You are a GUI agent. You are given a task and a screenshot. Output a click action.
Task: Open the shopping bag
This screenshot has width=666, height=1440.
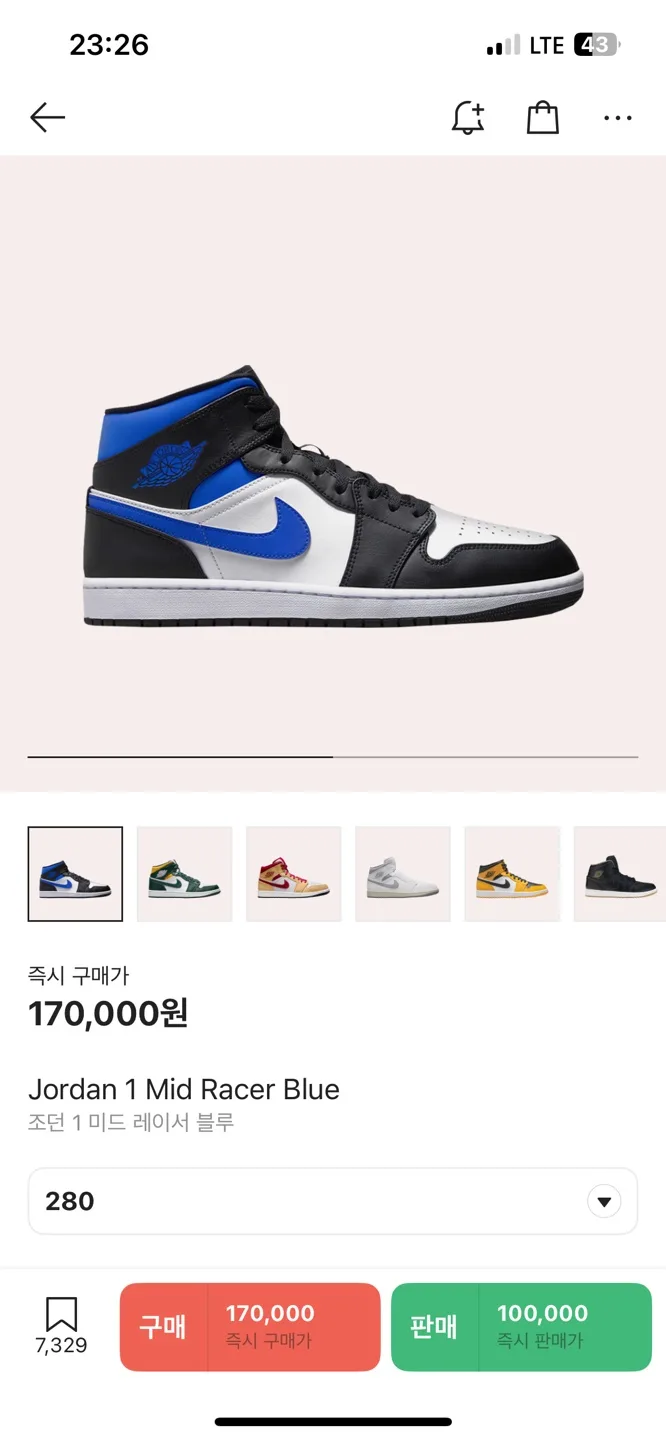tap(542, 118)
